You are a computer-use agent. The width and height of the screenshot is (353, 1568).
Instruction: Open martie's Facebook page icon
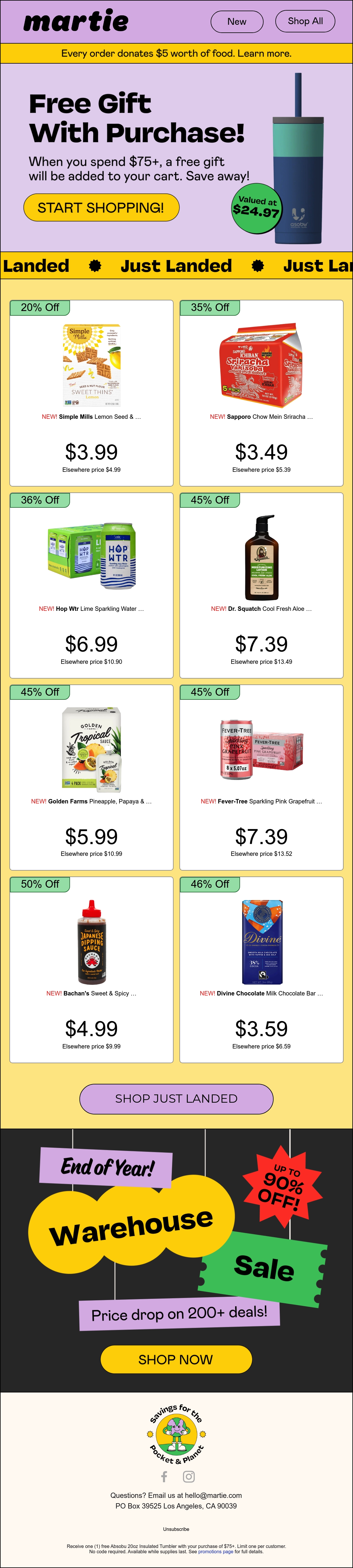point(164,1477)
